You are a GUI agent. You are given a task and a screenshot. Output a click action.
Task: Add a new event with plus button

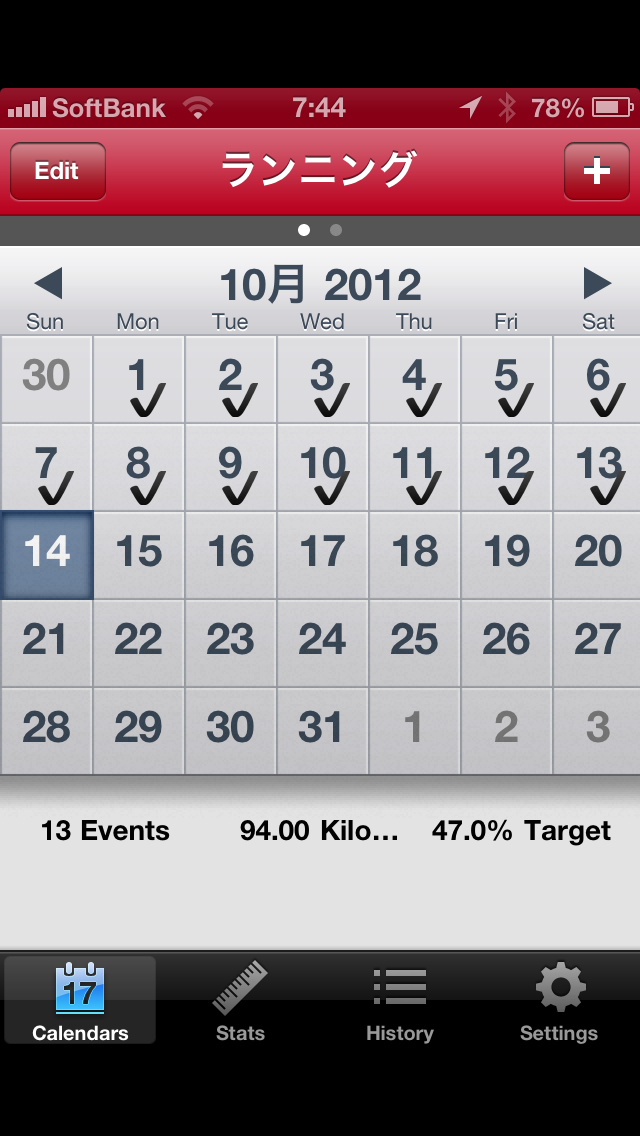(x=596, y=171)
